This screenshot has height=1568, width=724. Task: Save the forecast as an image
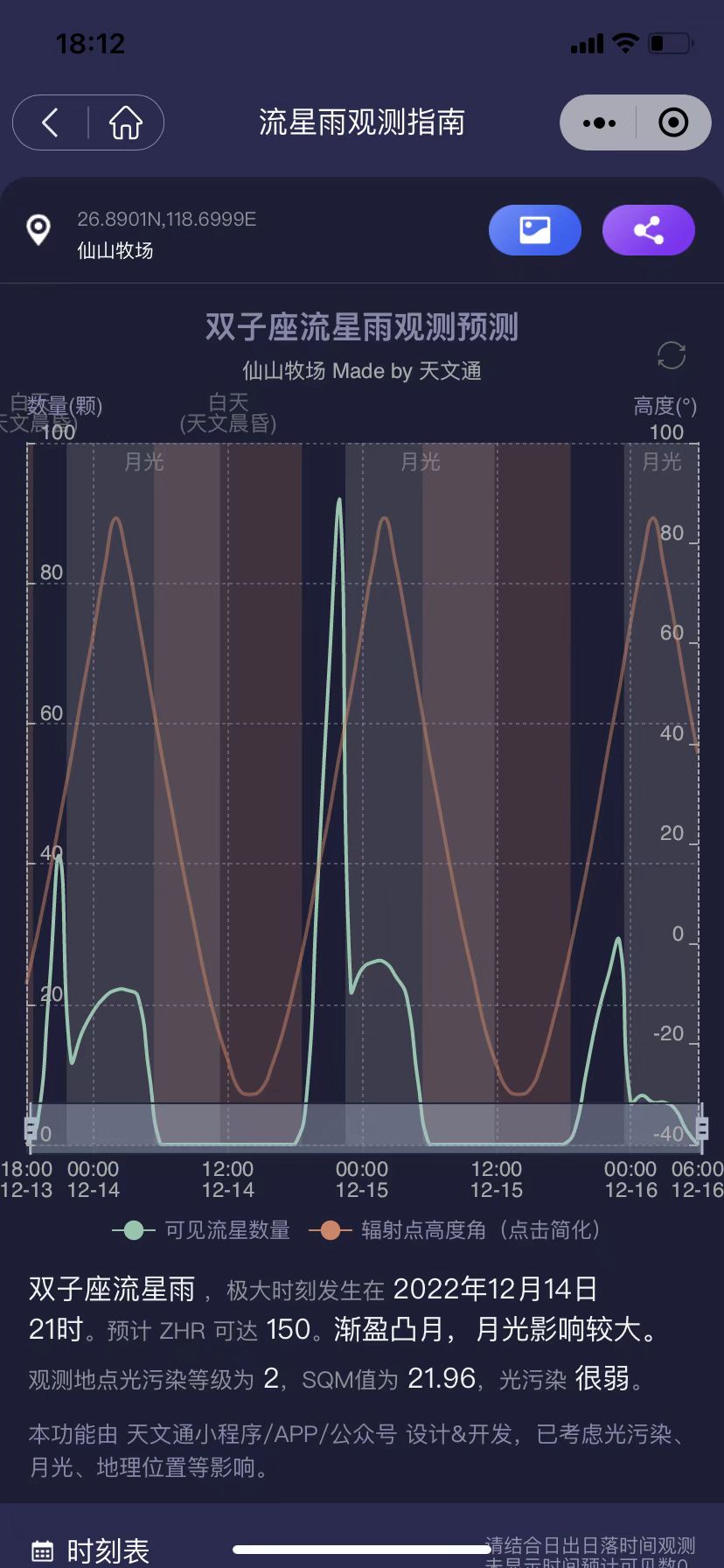click(x=534, y=230)
